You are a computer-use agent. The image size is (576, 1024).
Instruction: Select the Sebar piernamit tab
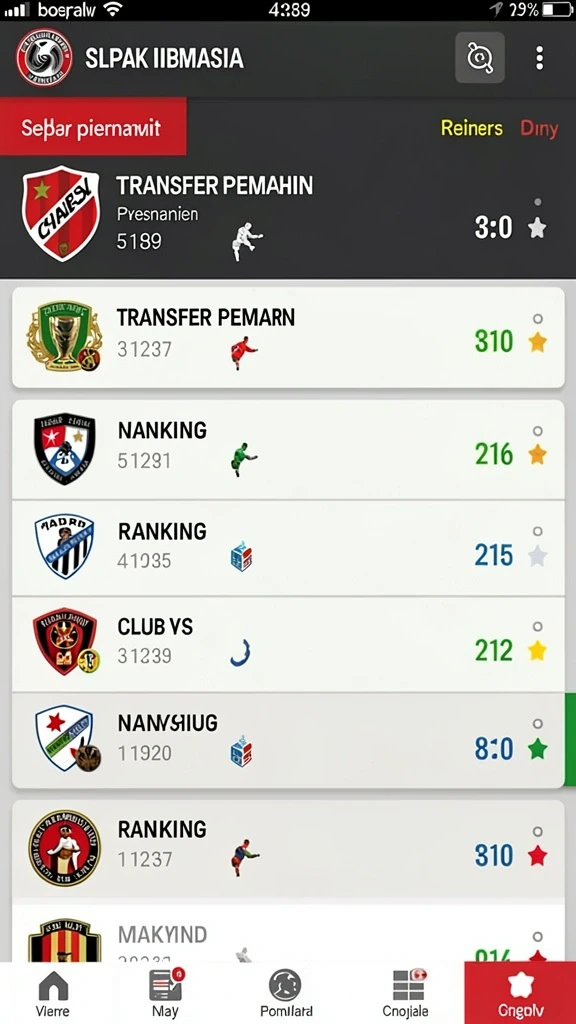click(93, 127)
